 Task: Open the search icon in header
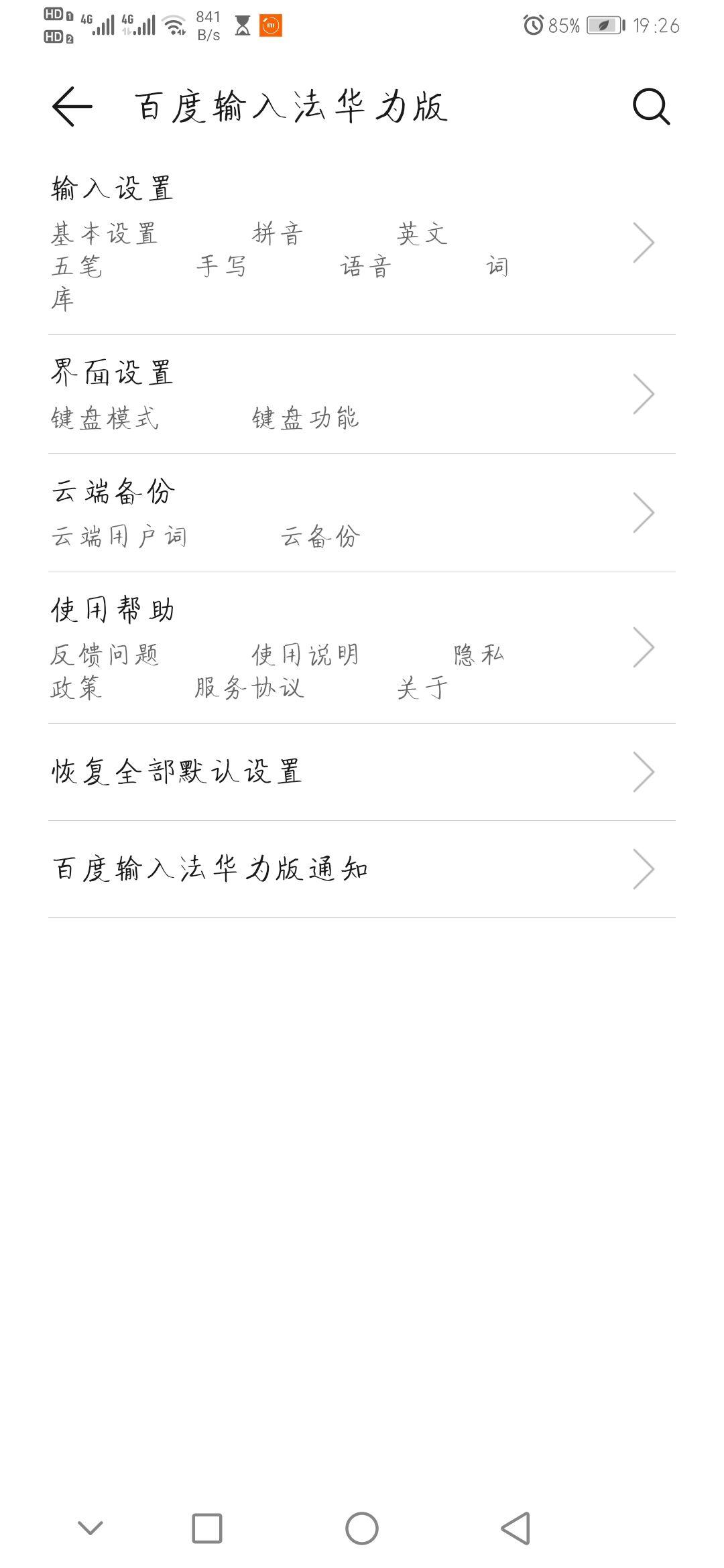point(651,107)
